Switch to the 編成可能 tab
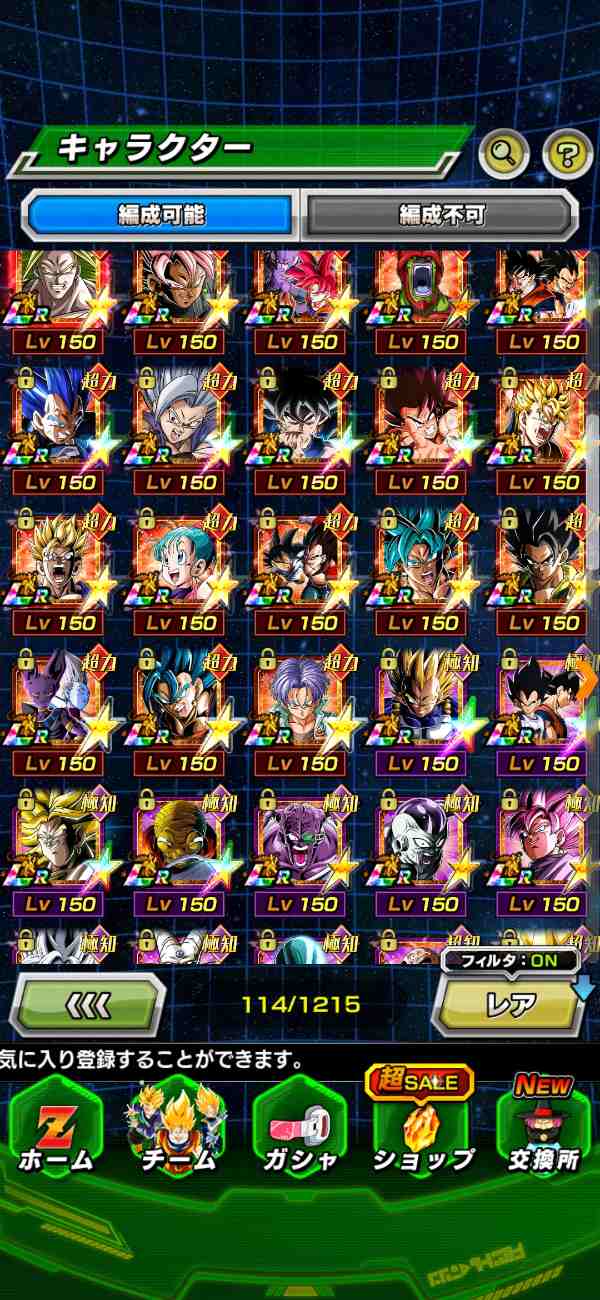600x1300 pixels. click(x=160, y=214)
